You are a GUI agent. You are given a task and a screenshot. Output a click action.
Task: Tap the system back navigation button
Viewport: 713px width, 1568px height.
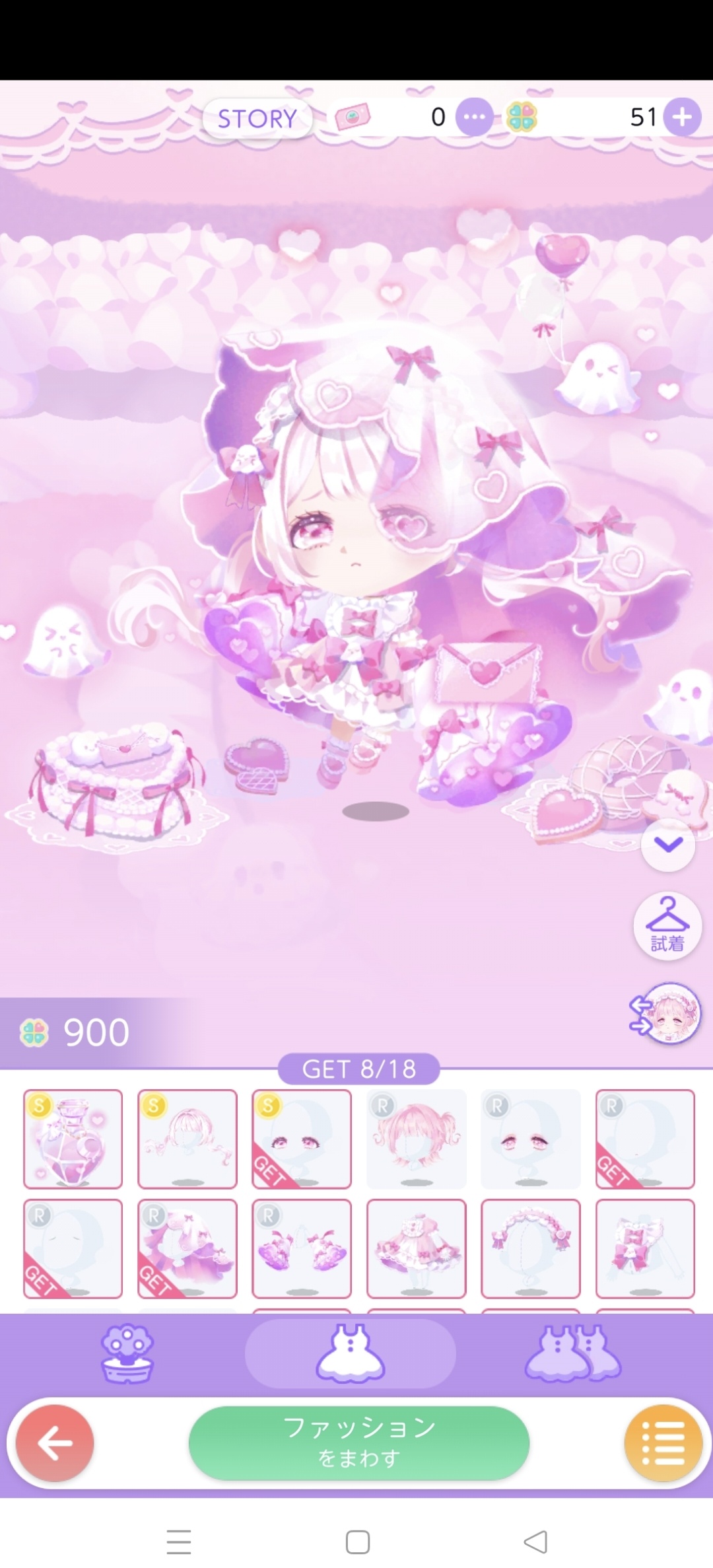pyautogui.click(x=535, y=1542)
